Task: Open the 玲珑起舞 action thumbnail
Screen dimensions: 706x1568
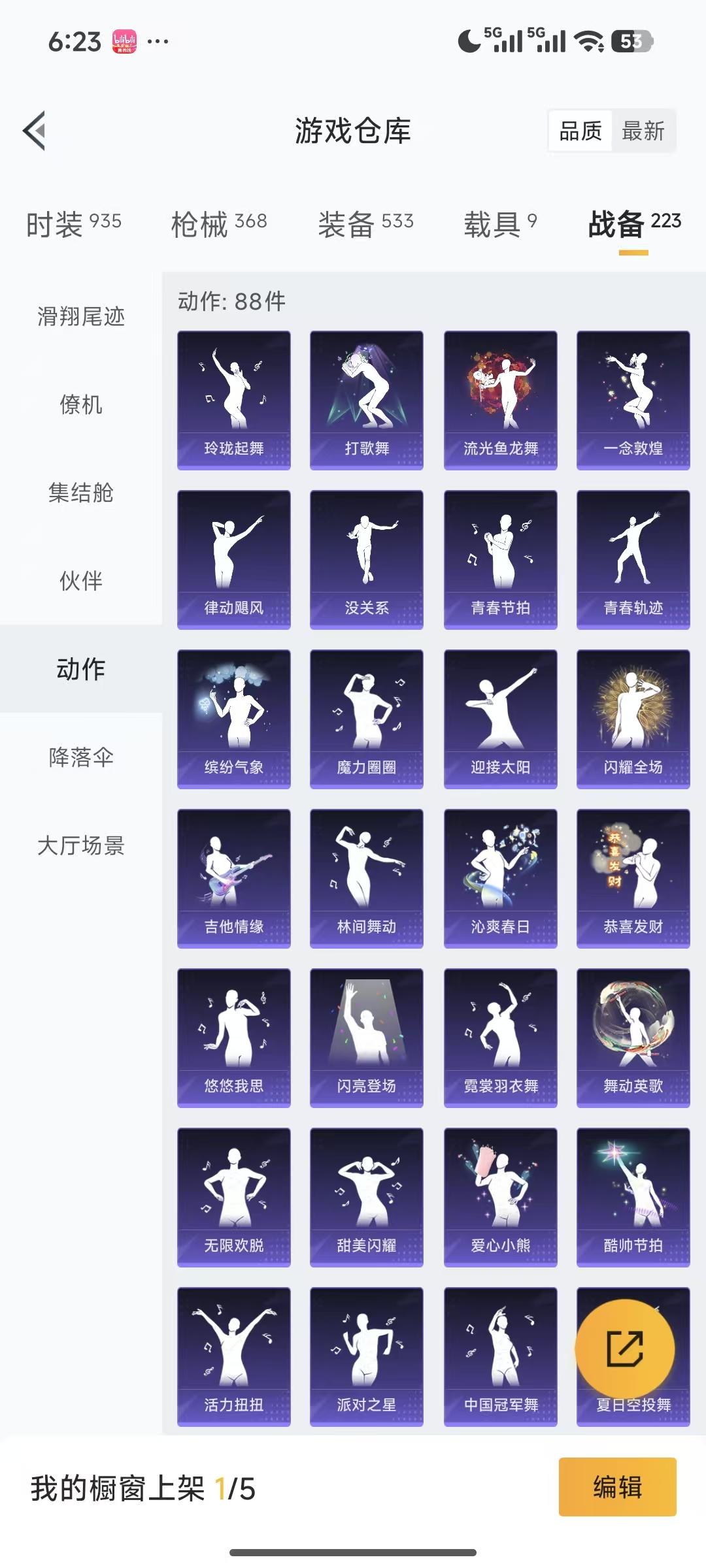Action: [233, 399]
